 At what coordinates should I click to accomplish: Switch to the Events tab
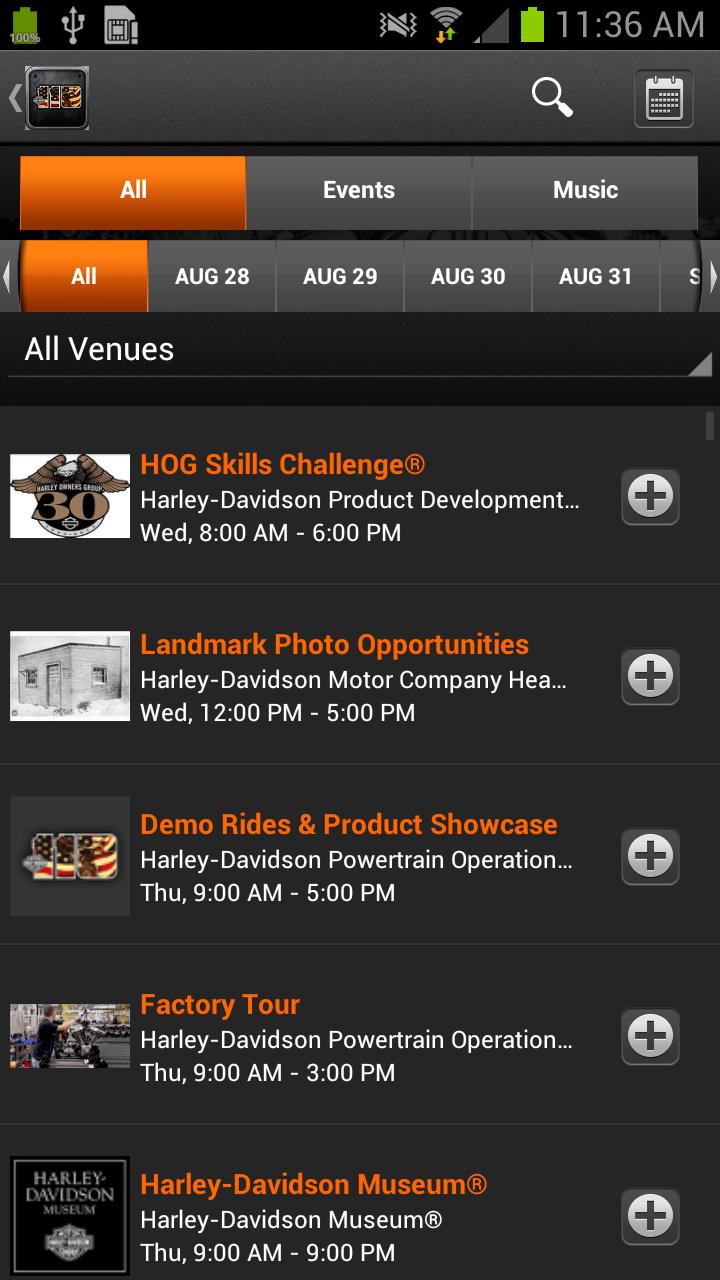pos(359,190)
